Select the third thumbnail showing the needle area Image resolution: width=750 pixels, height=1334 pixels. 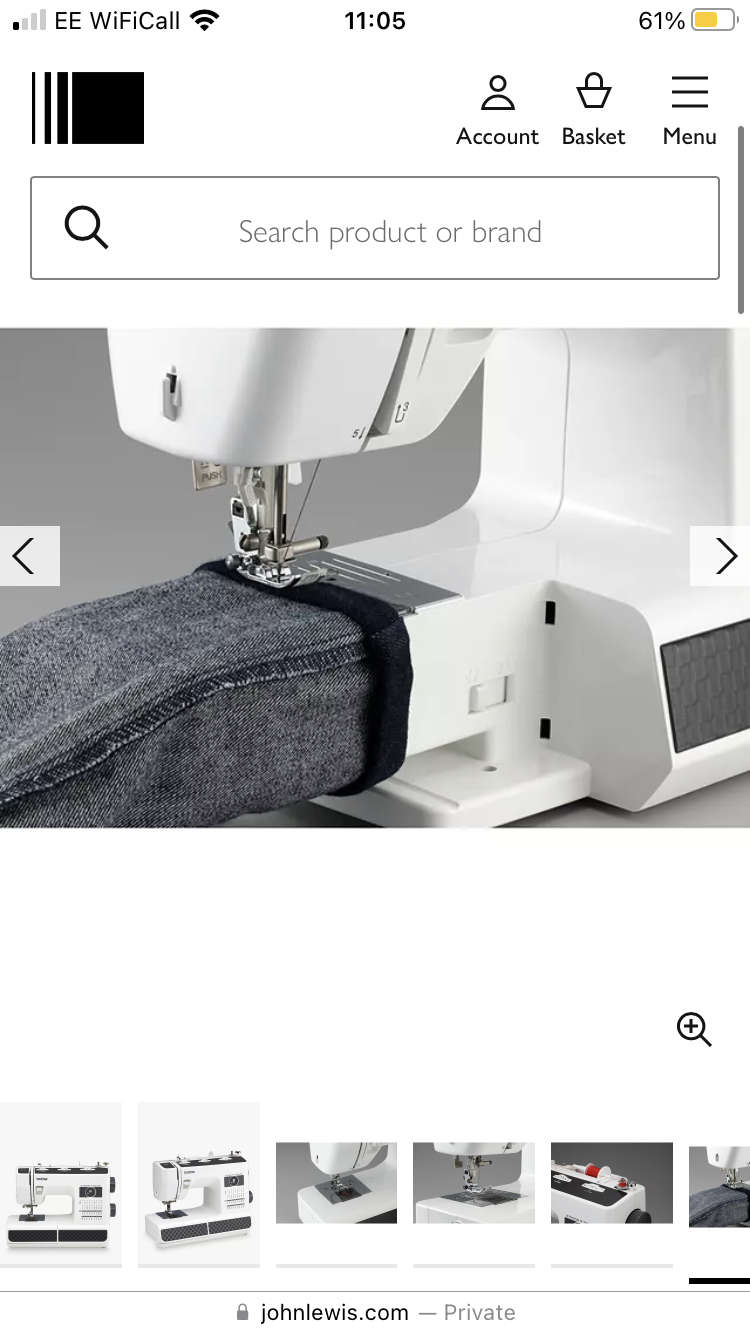tap(336, 1183)
